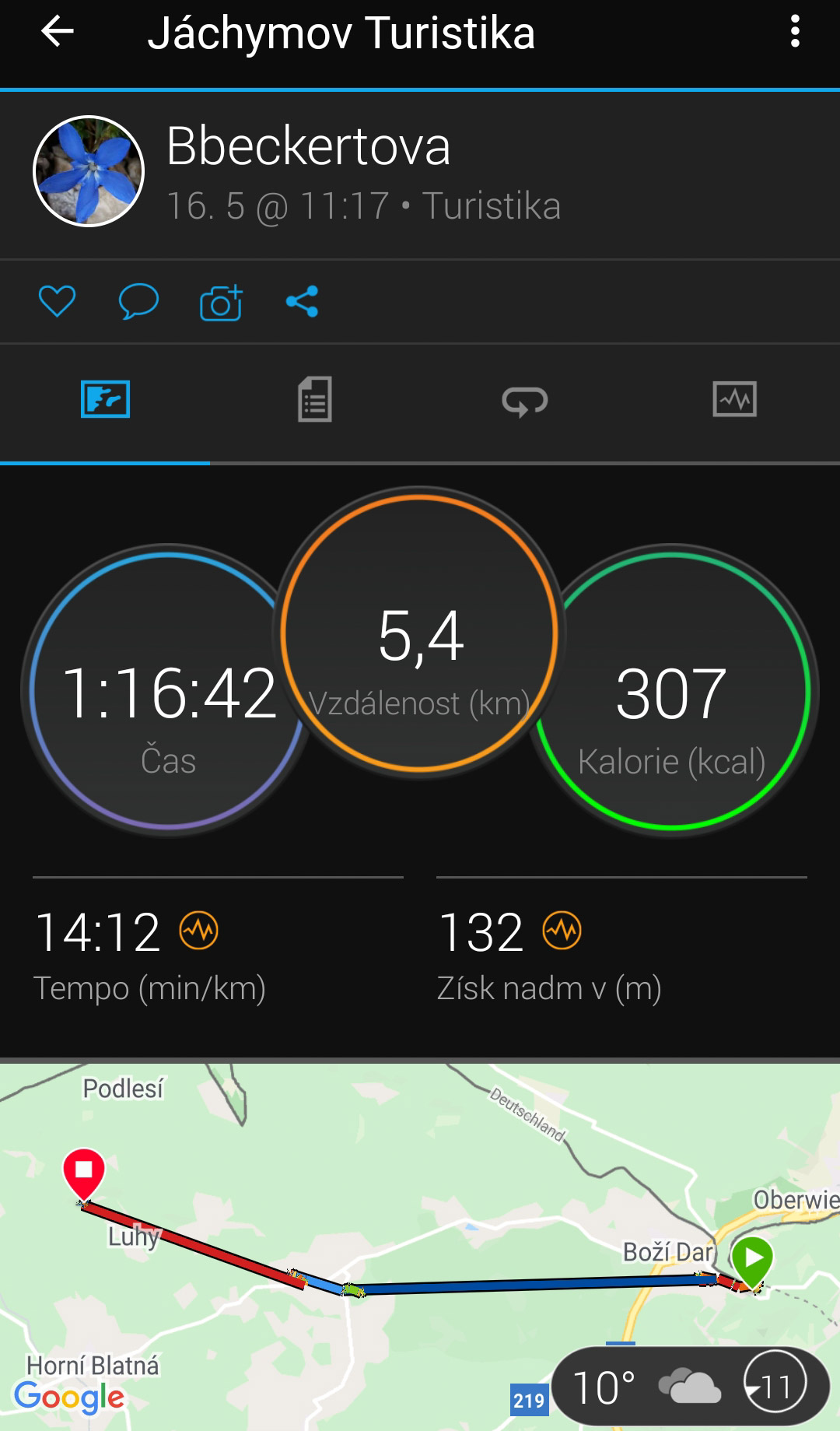
Task: Switch to the stats details tab
Action: [315, 400]
